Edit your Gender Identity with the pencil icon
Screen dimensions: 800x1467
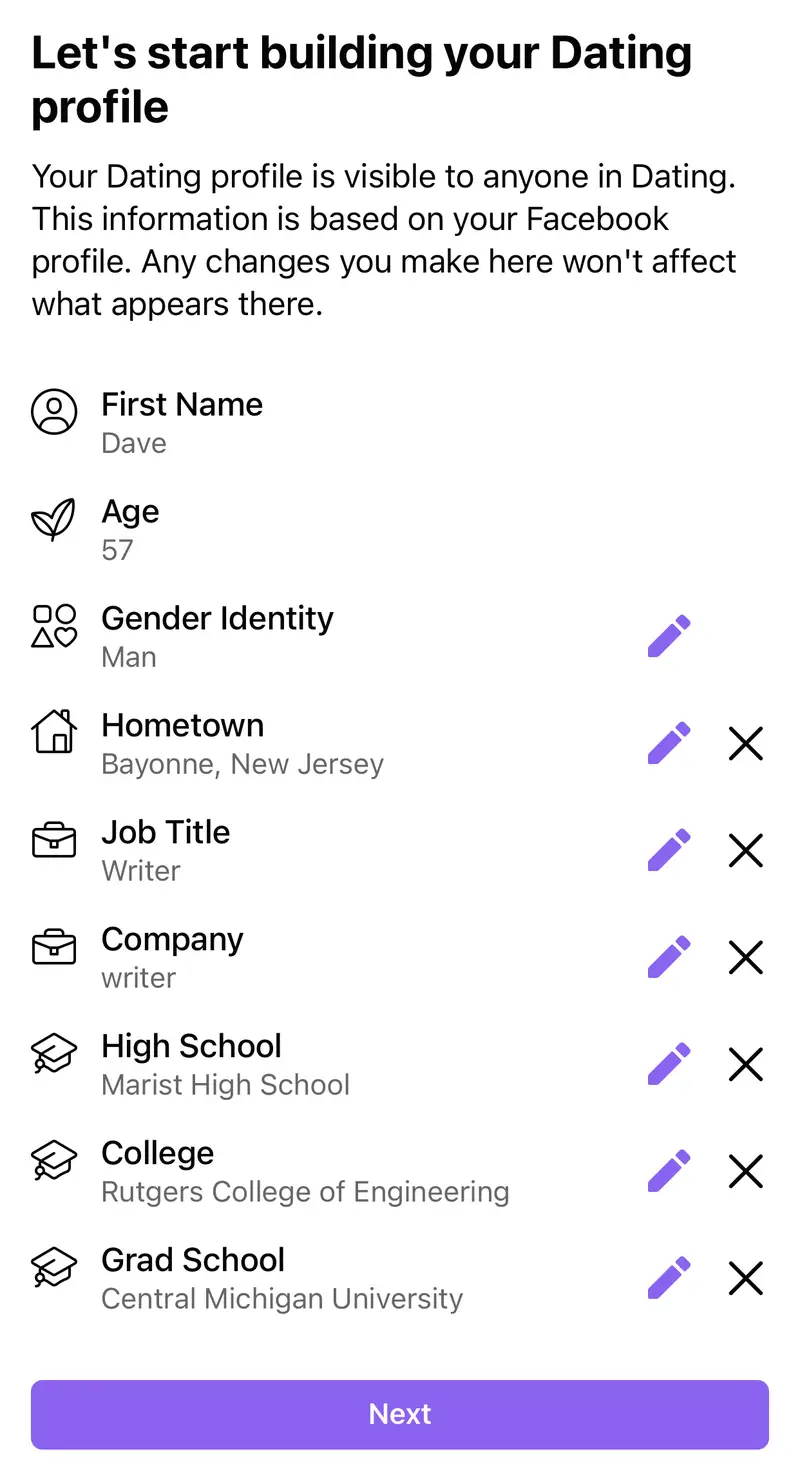click(668, 635)
